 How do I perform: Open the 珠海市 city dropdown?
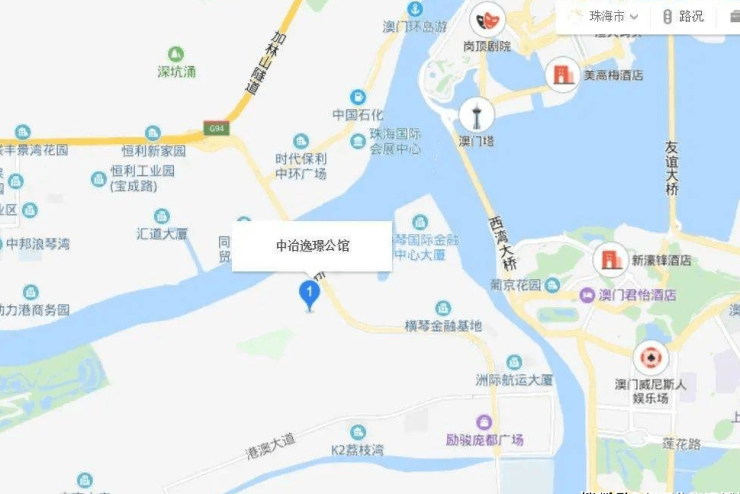click(602, 16)
